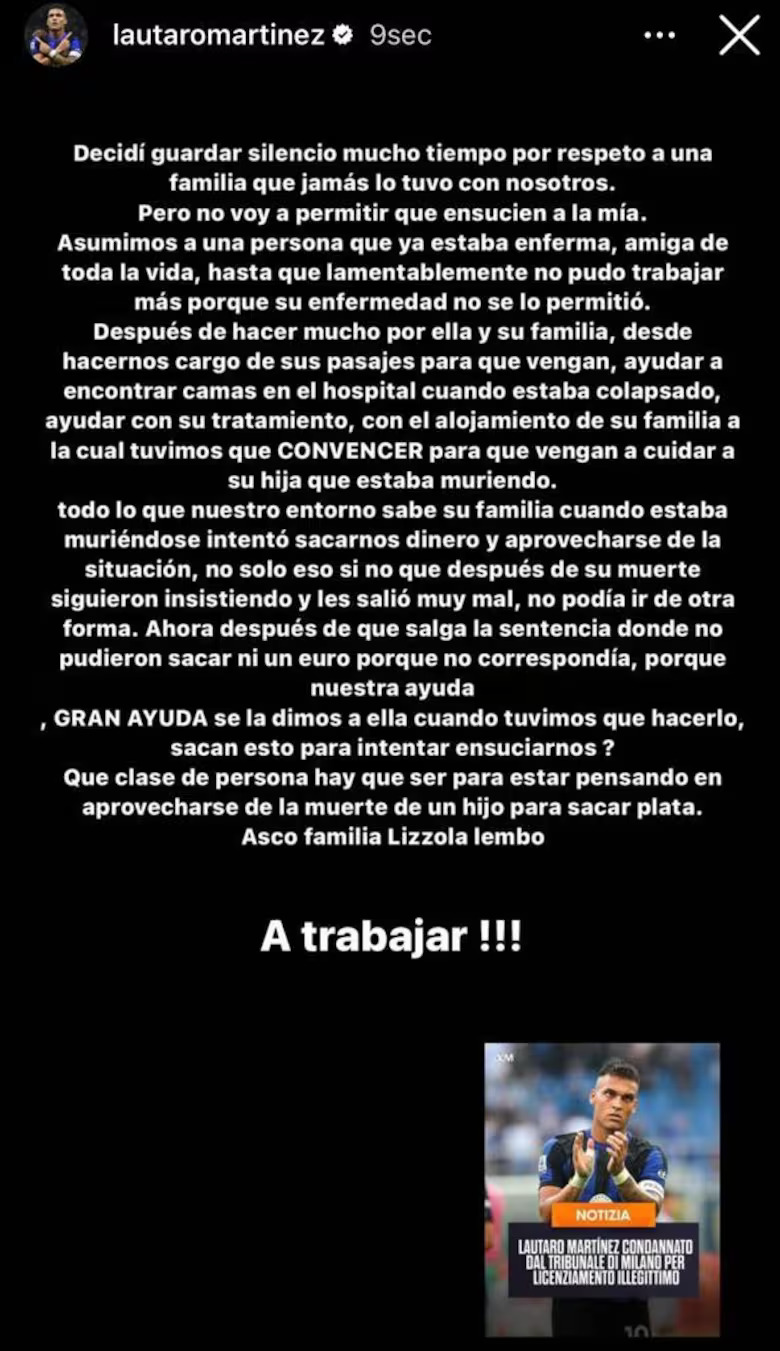
Task: Open the three-dot story options menu
Action: (x=659, y=35)
